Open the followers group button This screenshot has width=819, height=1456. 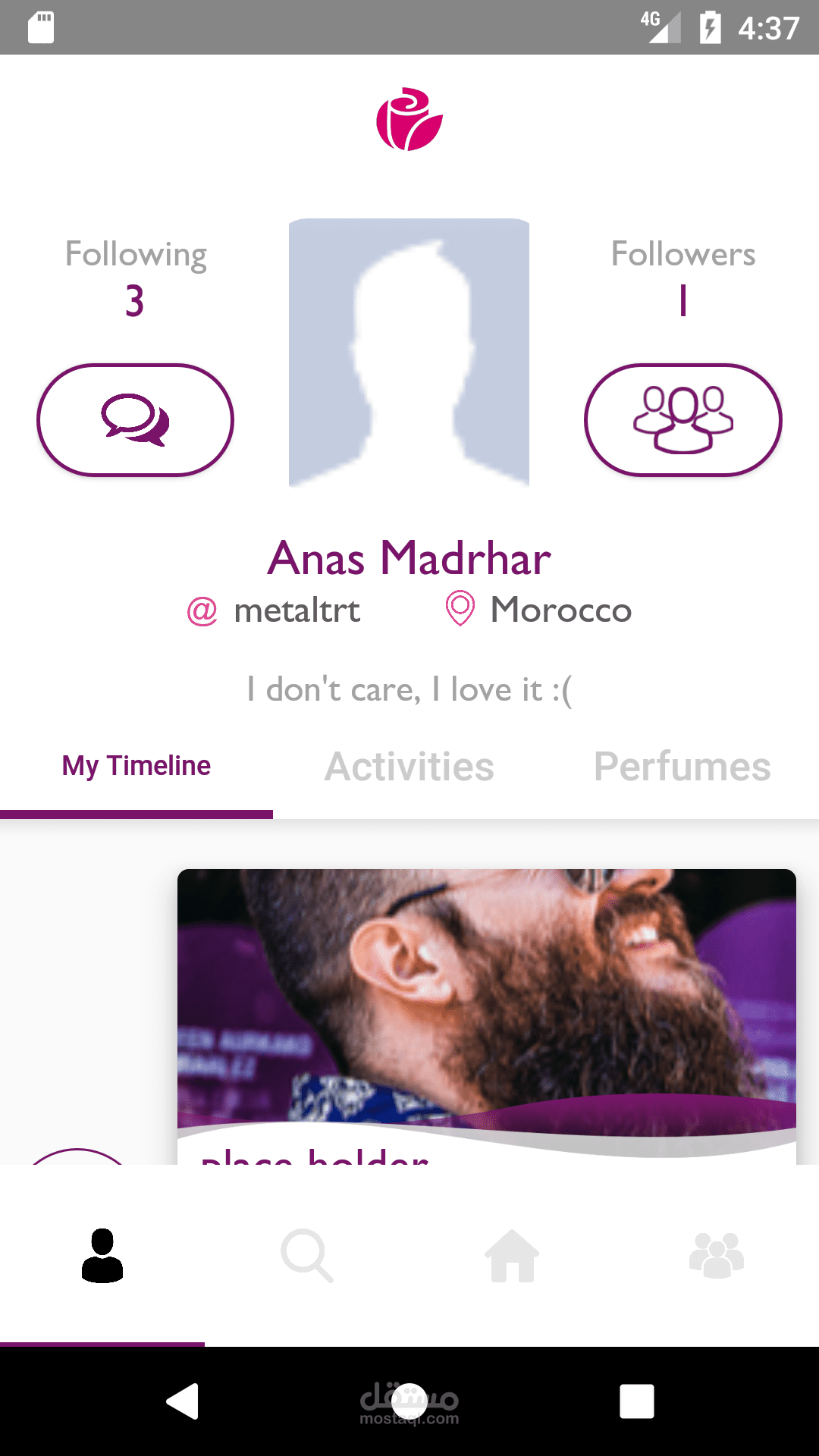(682, 420)
